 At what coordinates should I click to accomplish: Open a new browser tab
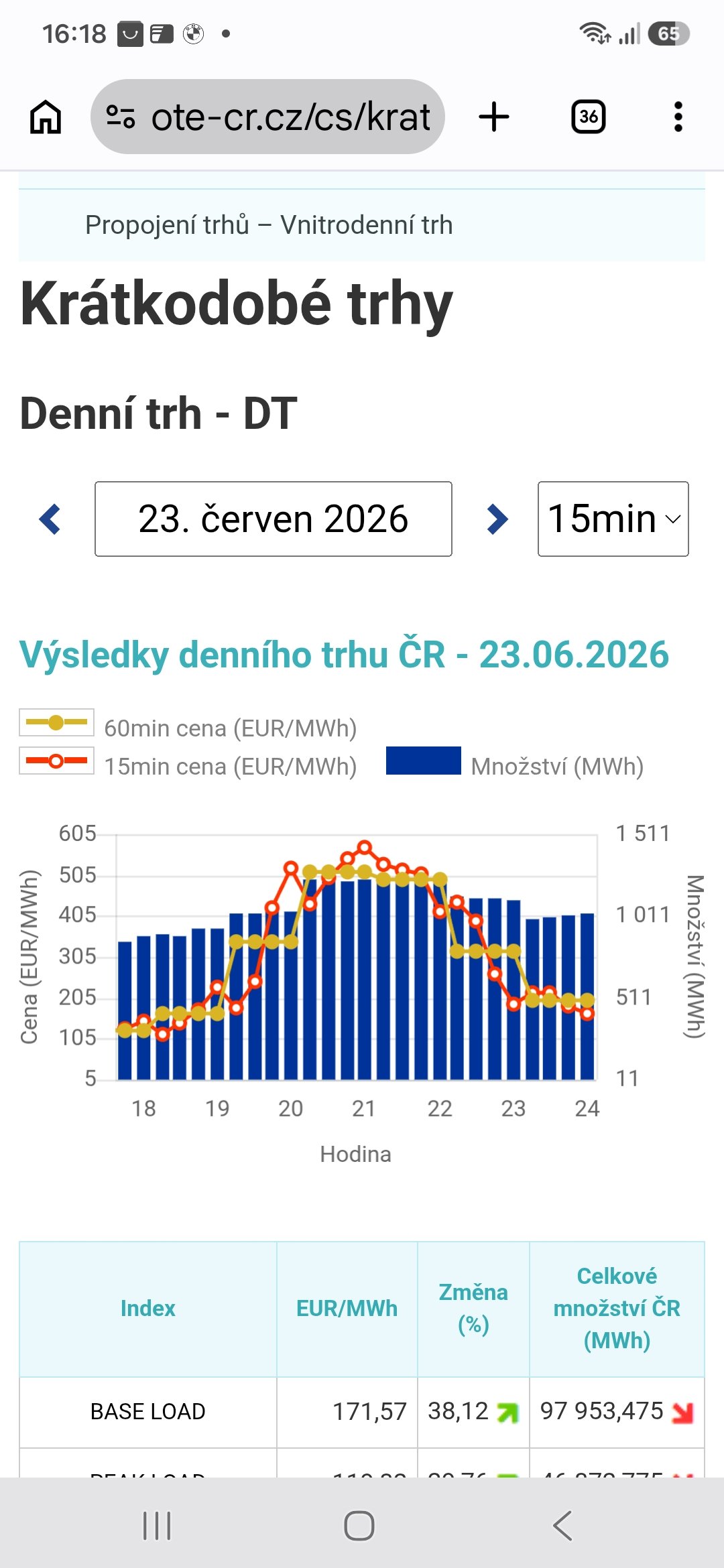494,117
